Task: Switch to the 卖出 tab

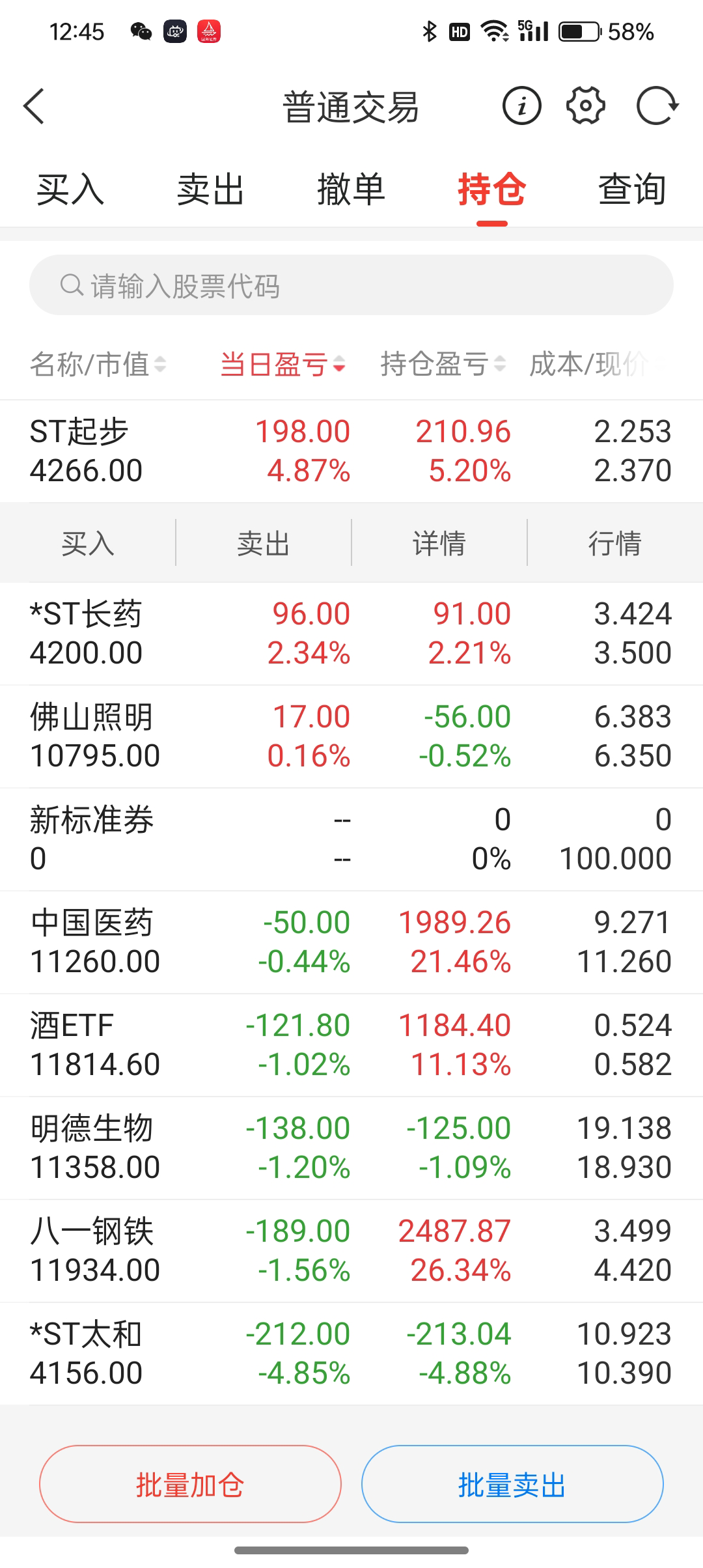Action: 210,190
